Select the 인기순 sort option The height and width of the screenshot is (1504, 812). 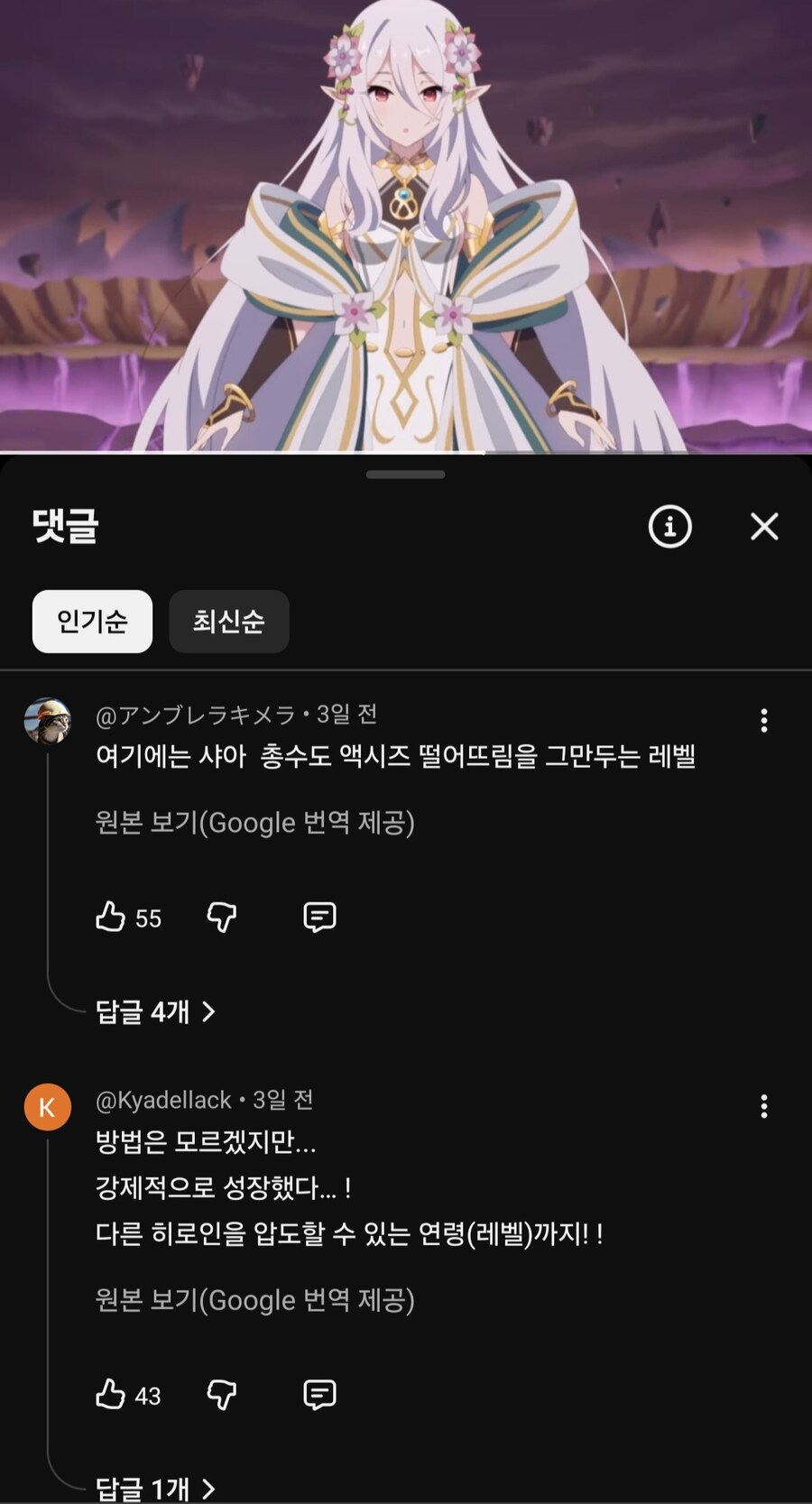coord(91,622)
